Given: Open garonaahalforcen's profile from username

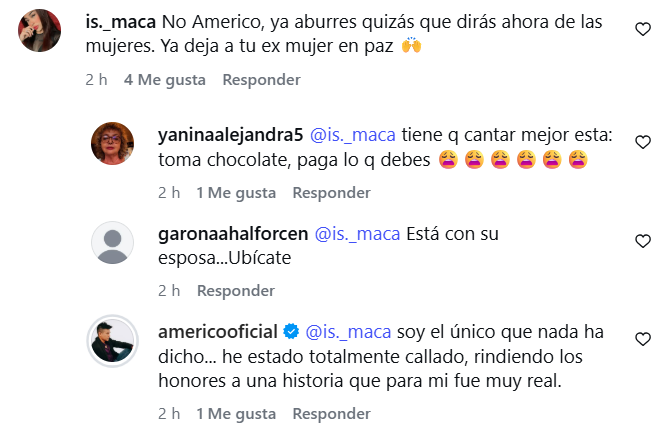Looking at the screenshot, I should click(x=232, y=235).
